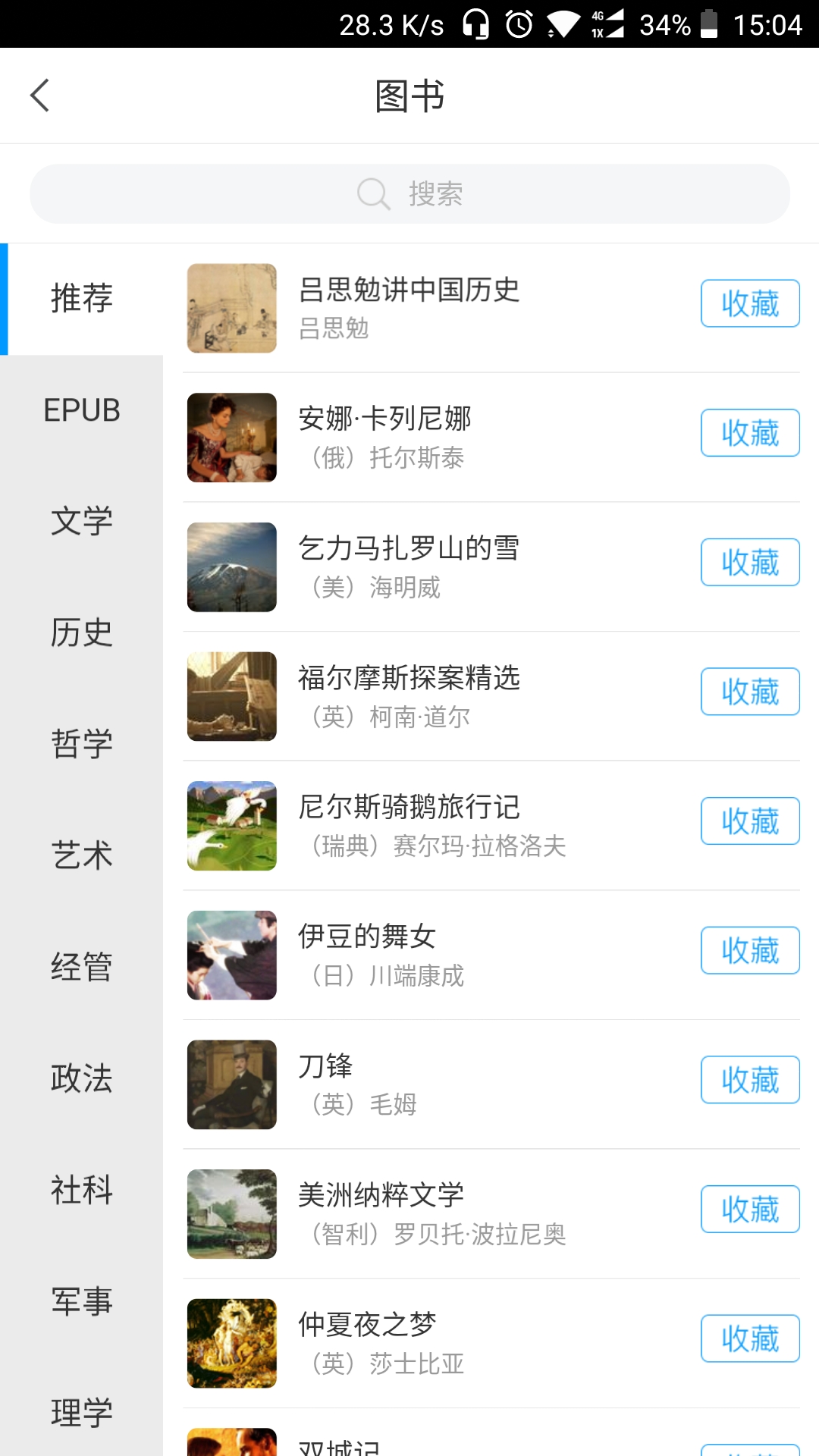
Task: Select the 推荐 recommended section
Action: 80,298
